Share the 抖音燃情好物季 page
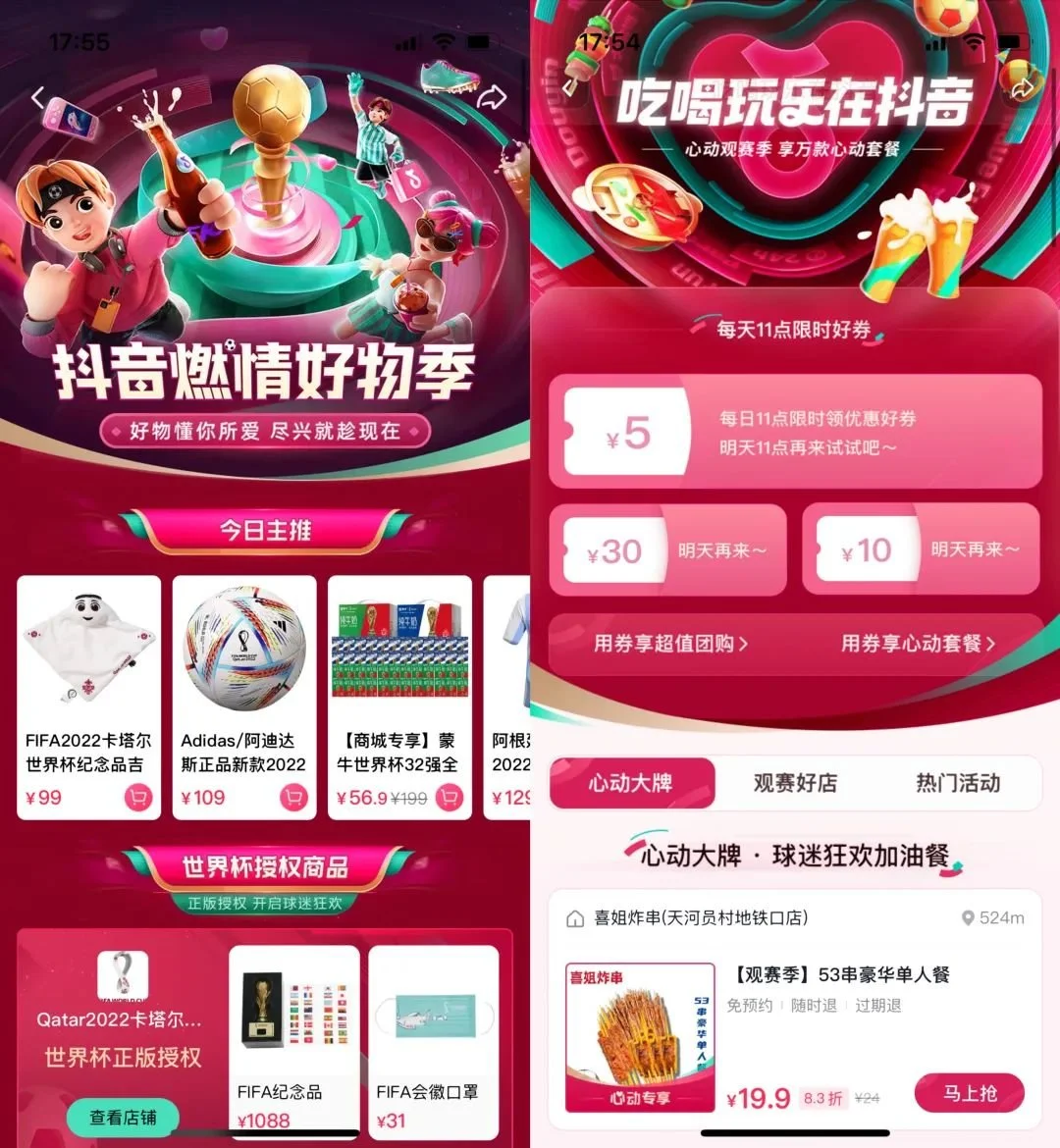This screenshot has height=1148, width=1060. tap(493, 97)
